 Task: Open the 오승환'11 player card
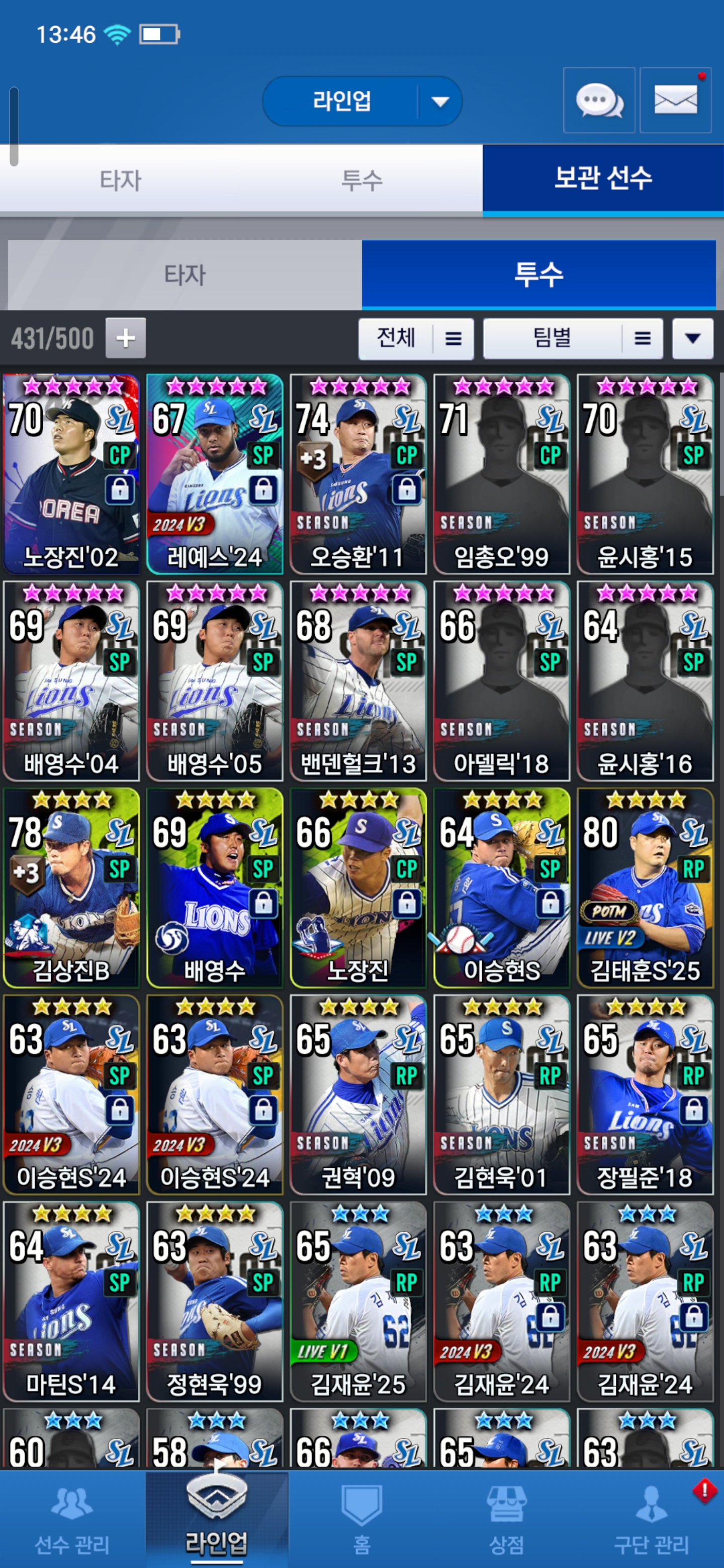click(358, 474)
